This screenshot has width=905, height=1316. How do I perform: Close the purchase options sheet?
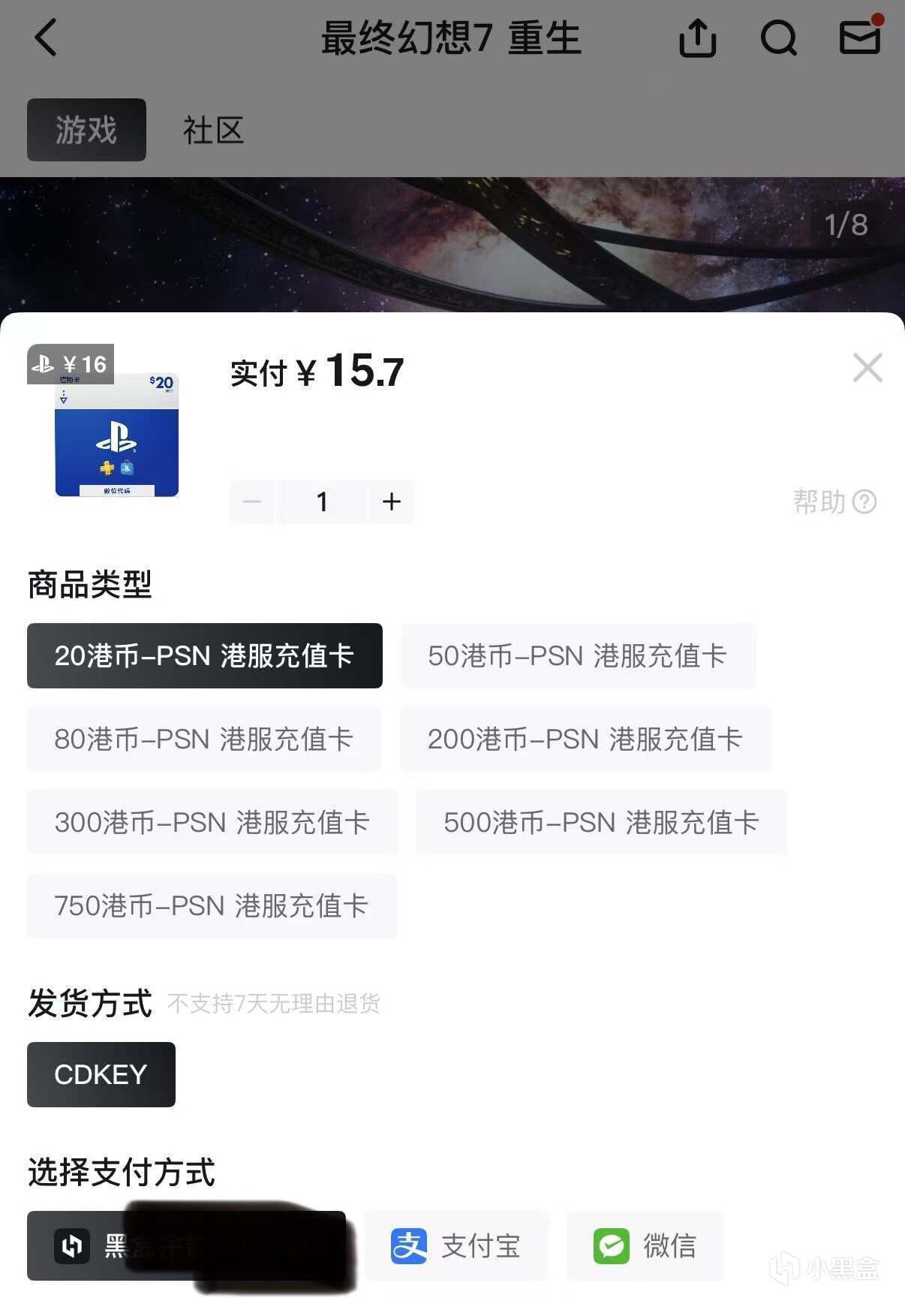pyautogui.click(x=867, y=368)
